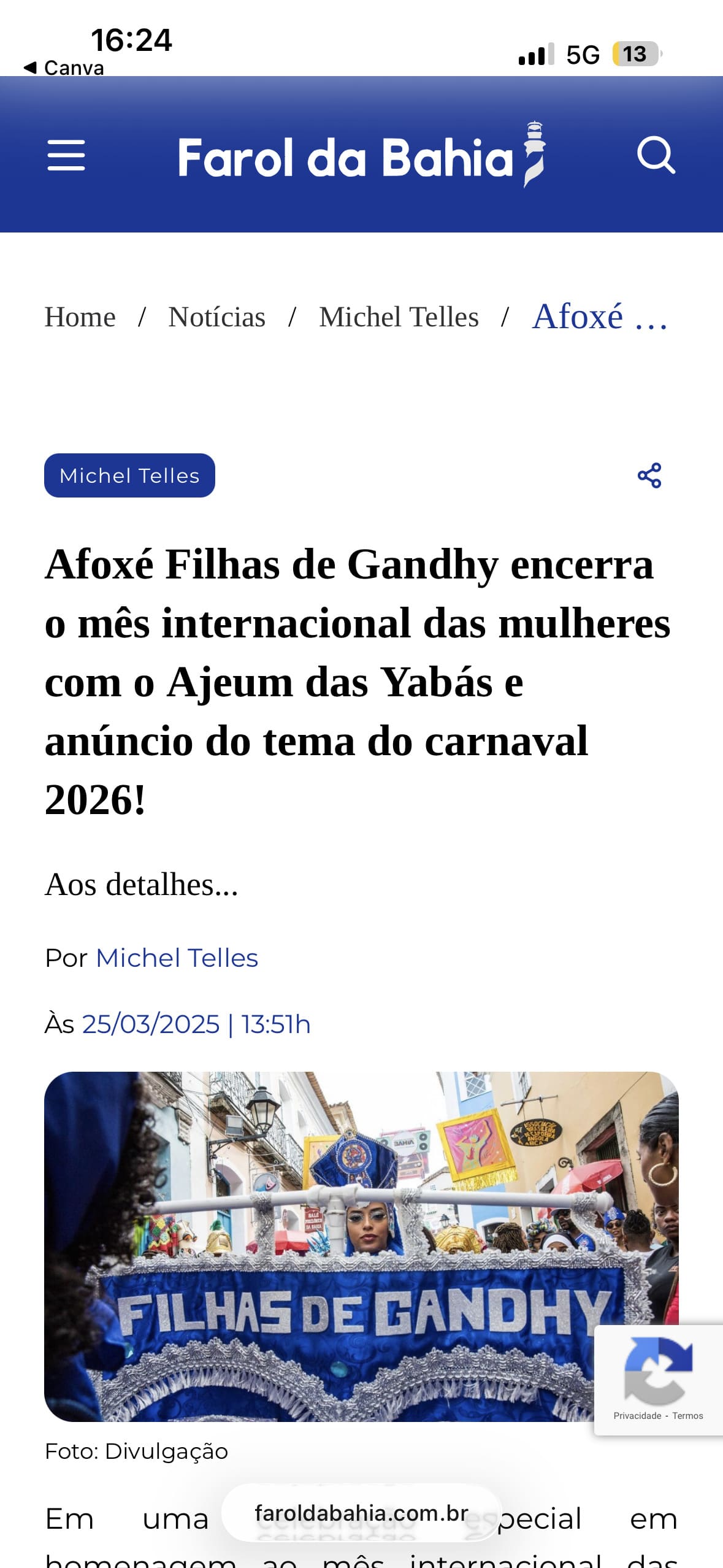
Task: Open the hamburger menu
Action: click(x=66, y=155)
